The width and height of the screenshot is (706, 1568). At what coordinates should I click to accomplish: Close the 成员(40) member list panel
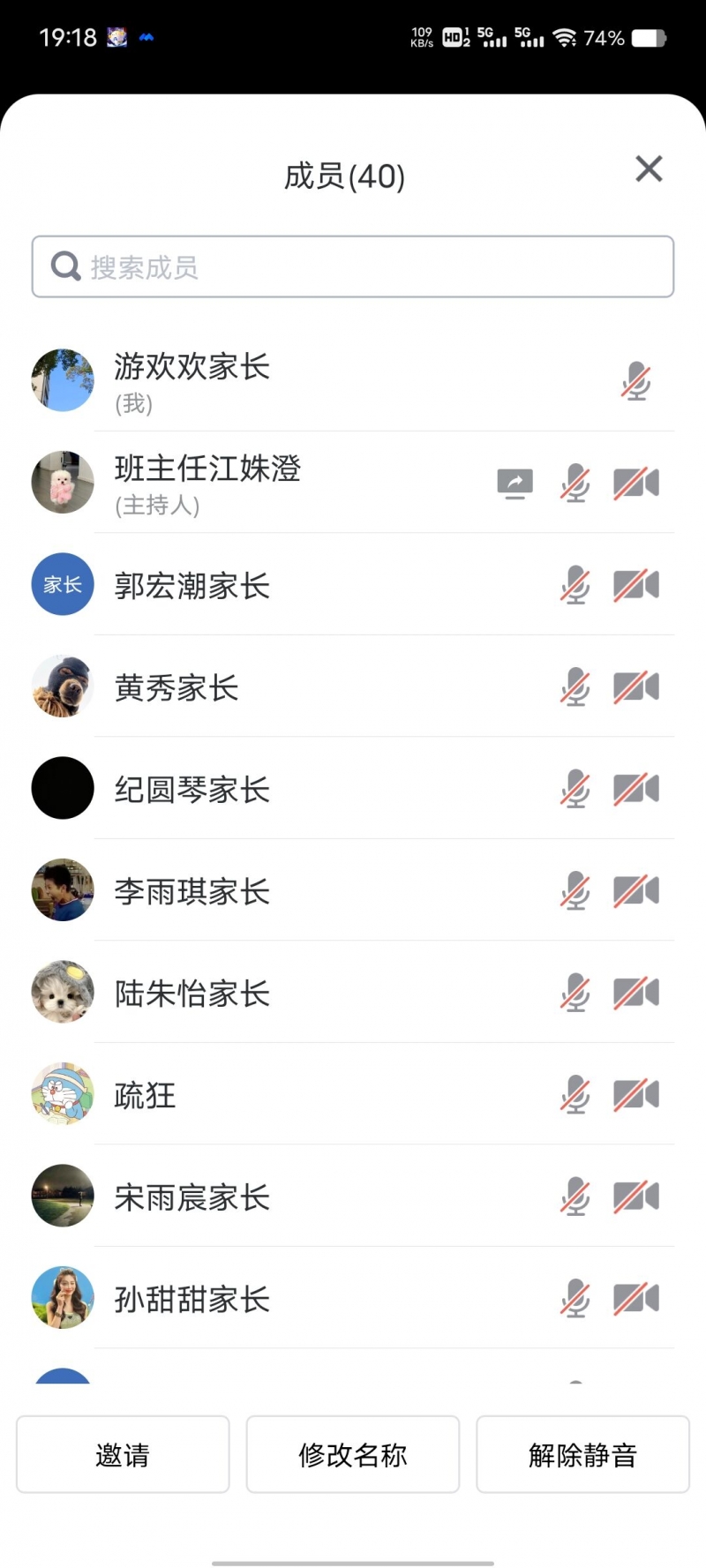649,169
